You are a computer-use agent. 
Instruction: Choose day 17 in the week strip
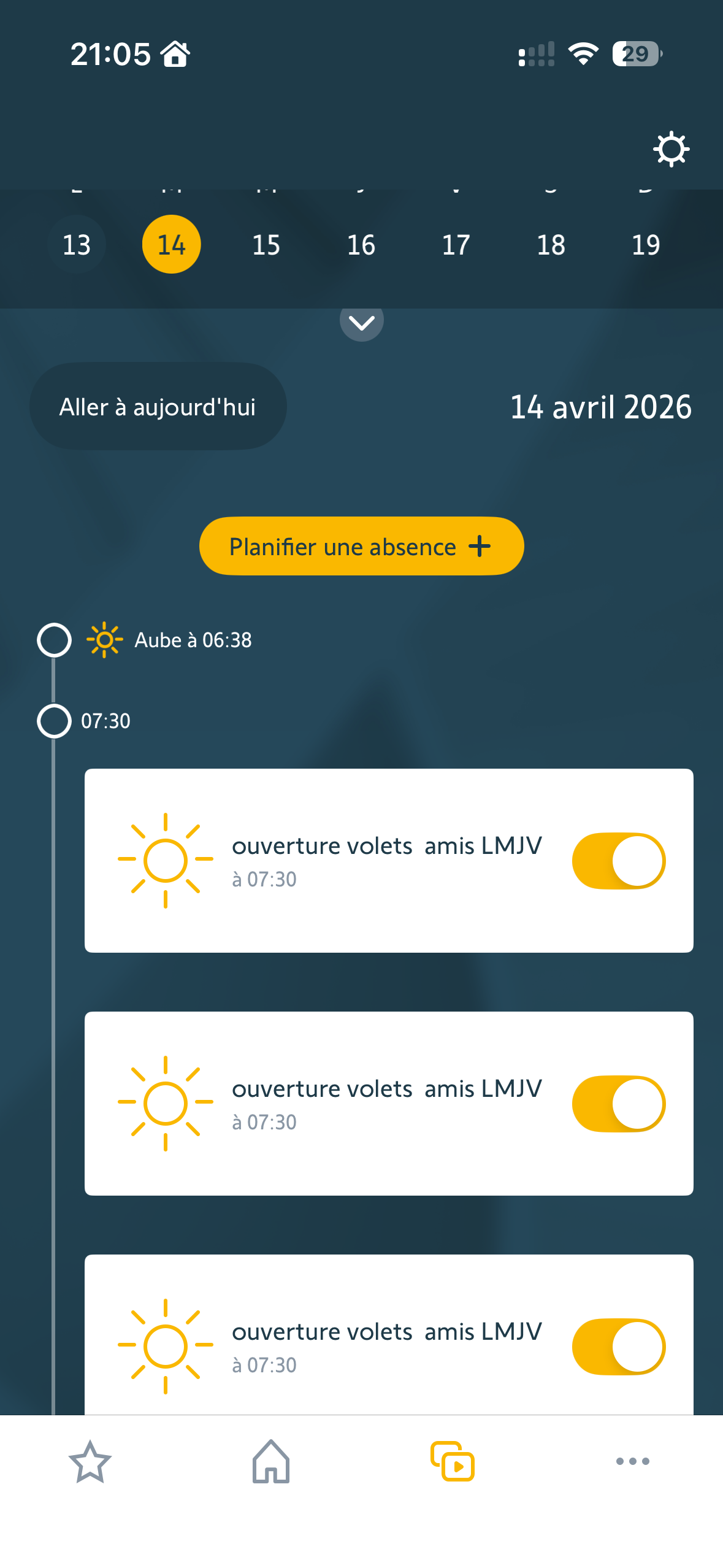click(456, 245)
